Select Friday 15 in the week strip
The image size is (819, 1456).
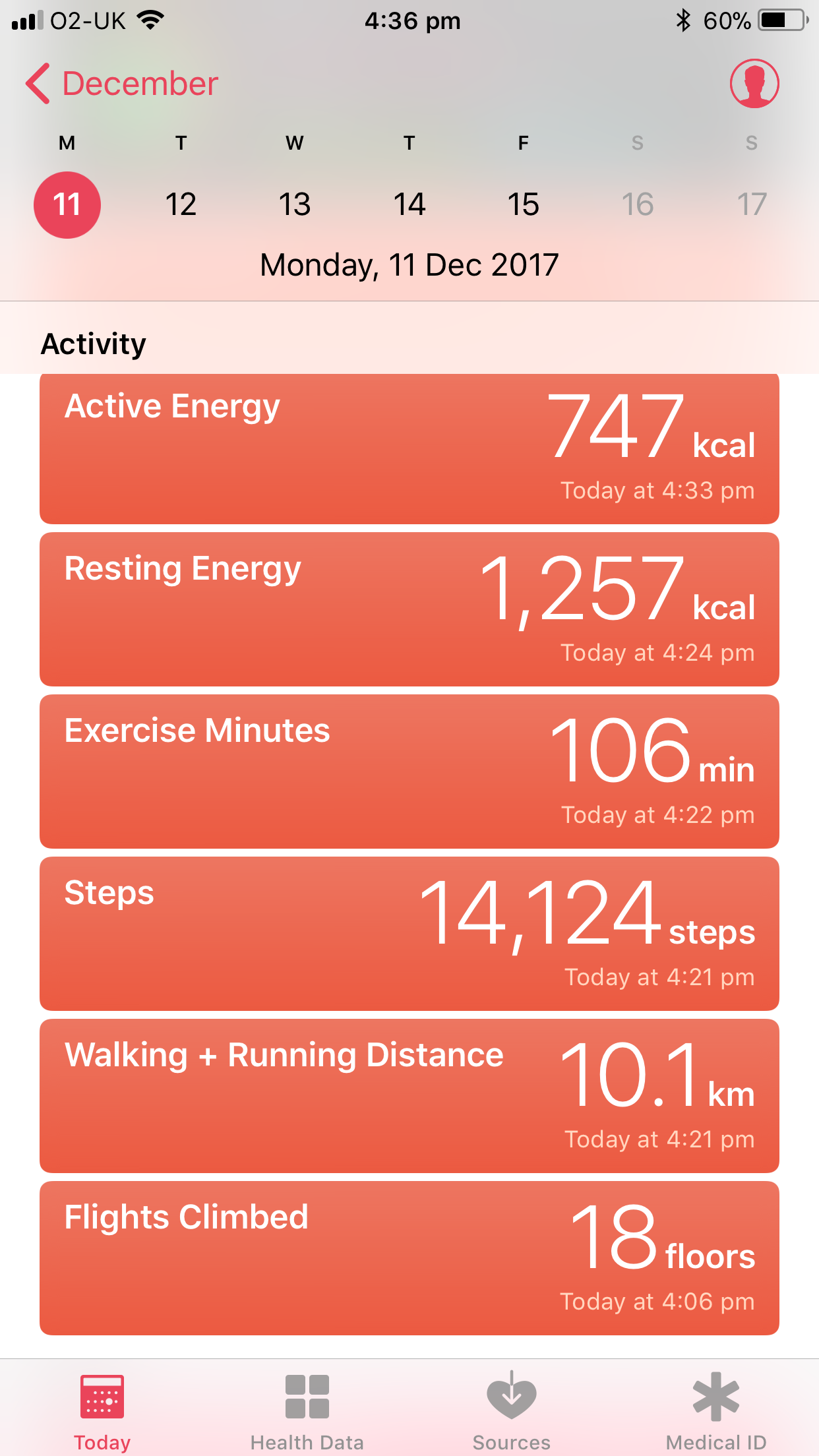tap(523, 204)
